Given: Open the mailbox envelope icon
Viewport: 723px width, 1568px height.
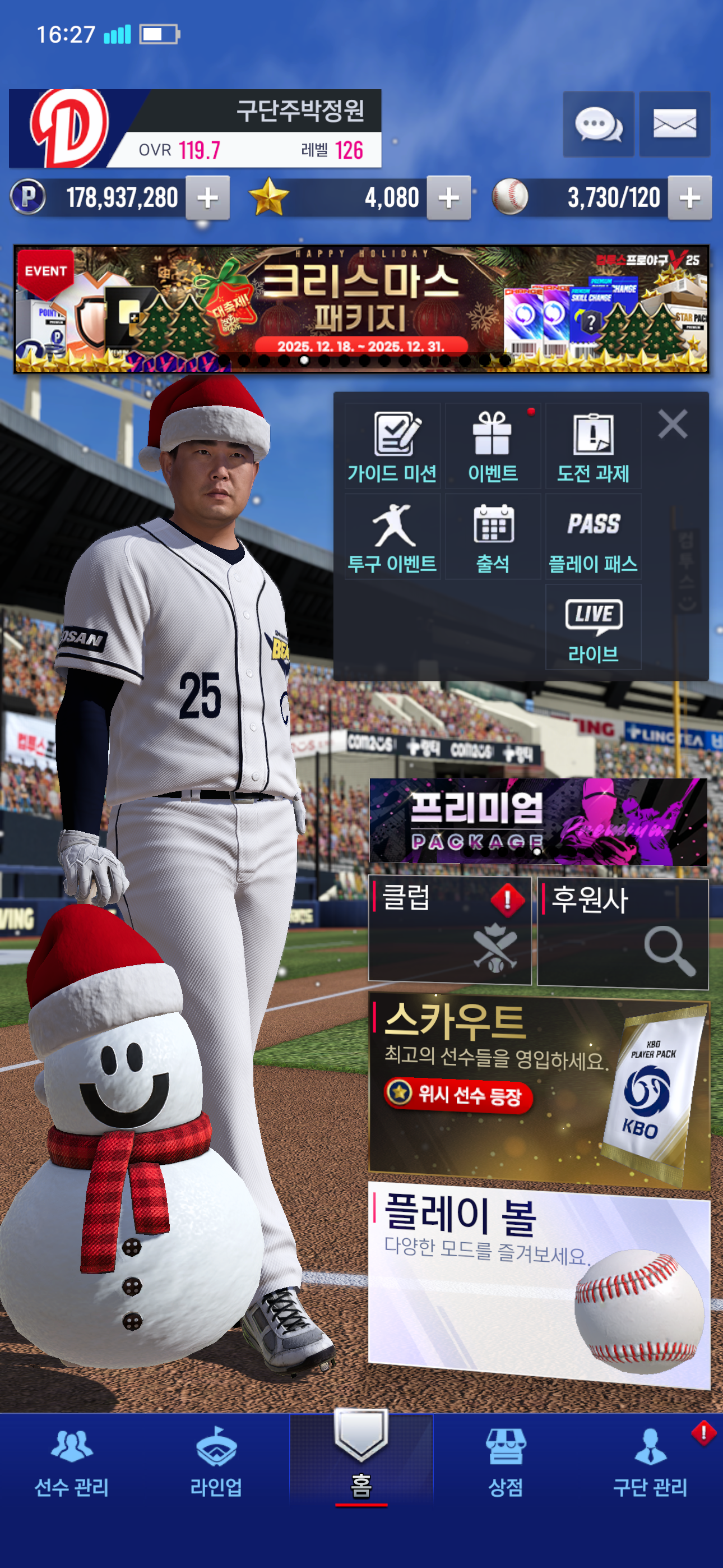Looking at the screenshot, I should click(x=674, y=125).
